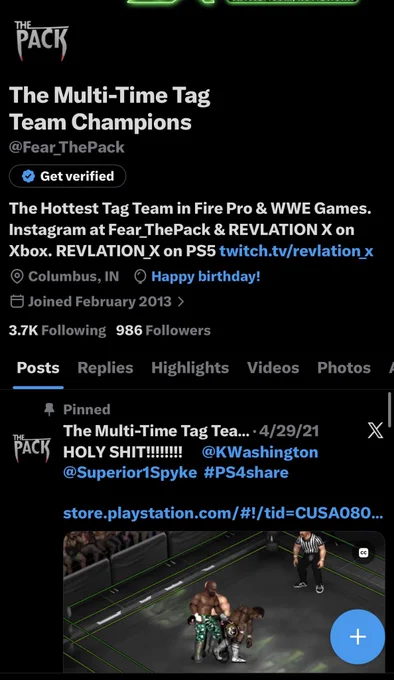
Task: View the 986 Followers list
Action: 163,330
